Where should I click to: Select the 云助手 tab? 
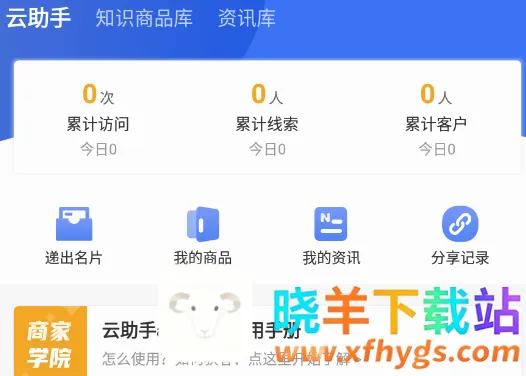click(39, 18)
